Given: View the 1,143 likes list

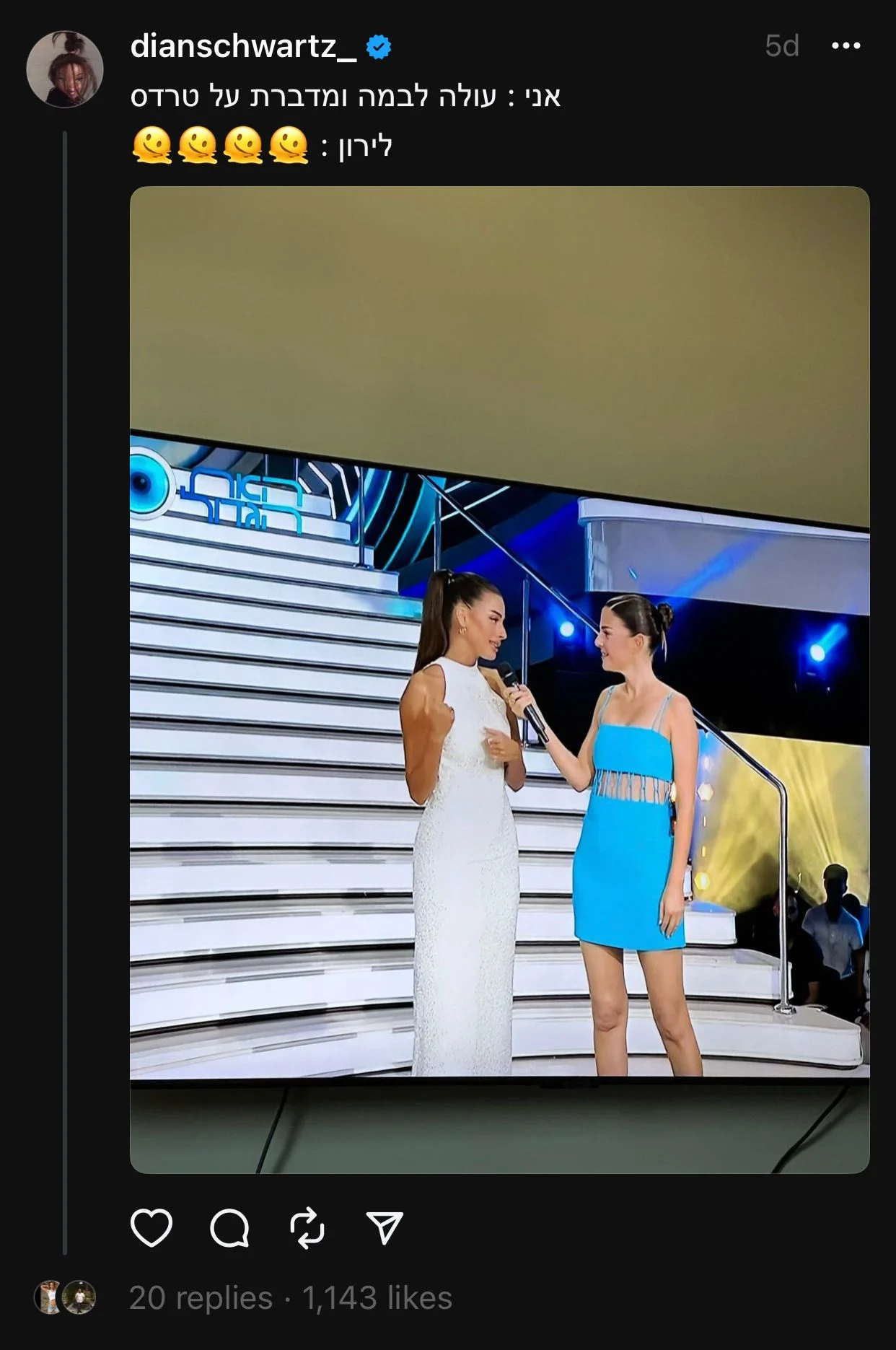Looking at the screenshot, I should [377, 1298].
